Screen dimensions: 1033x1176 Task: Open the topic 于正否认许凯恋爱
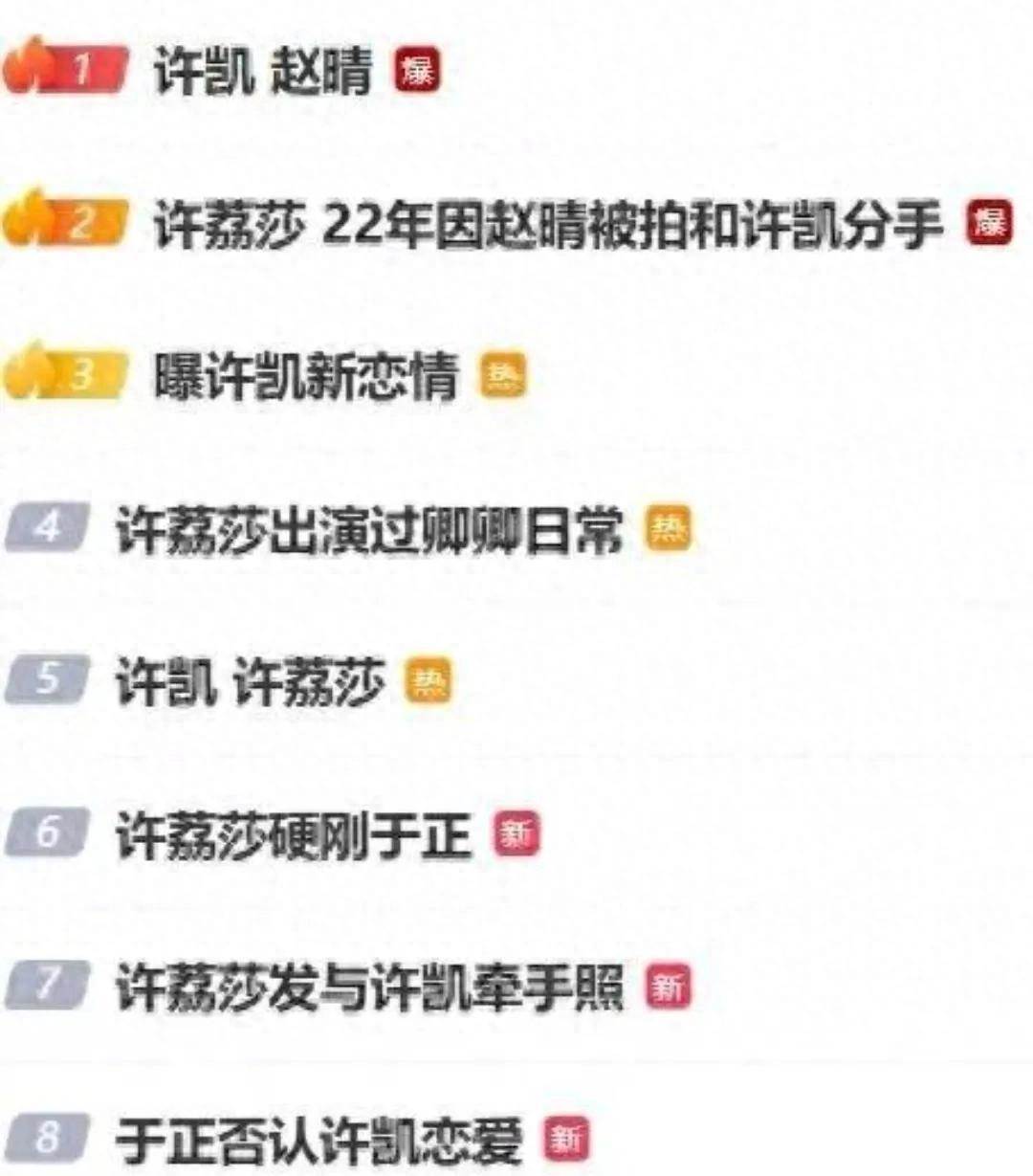pyautogui.click(x=318, y=1139)
